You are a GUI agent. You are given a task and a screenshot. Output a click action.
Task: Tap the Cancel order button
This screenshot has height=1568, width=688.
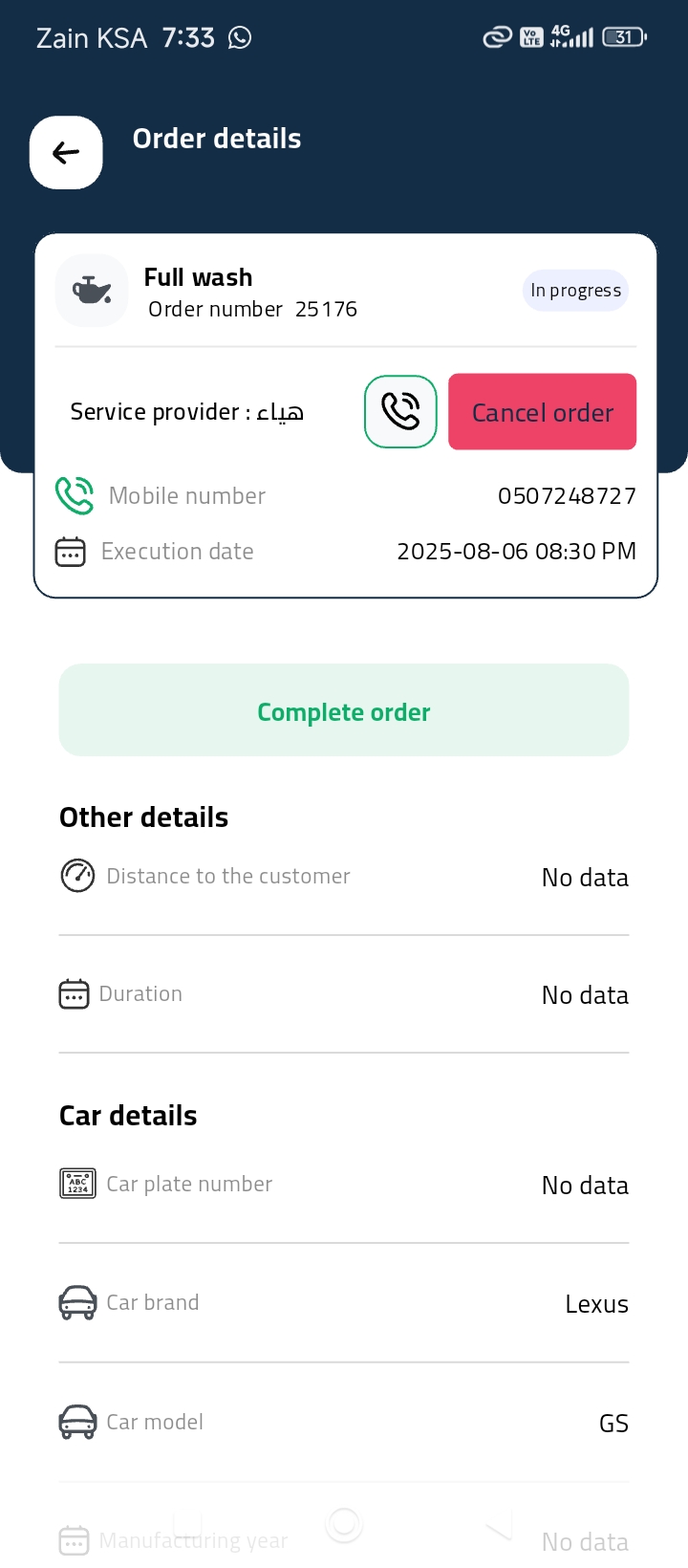[x=542, y=411]
